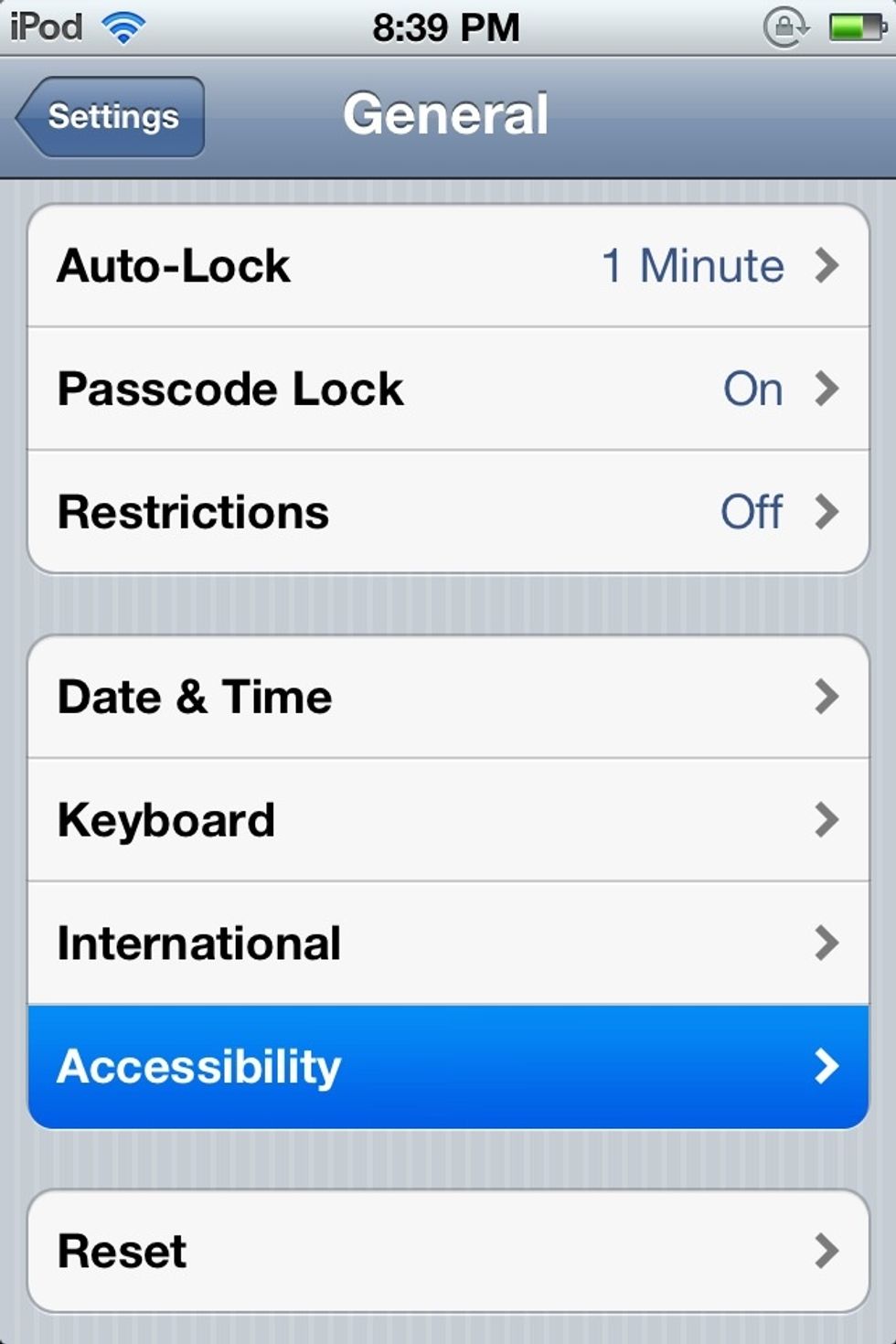Open Auto-Lock setting
This screenshot has height=1344, width=896.
(448, 266)
